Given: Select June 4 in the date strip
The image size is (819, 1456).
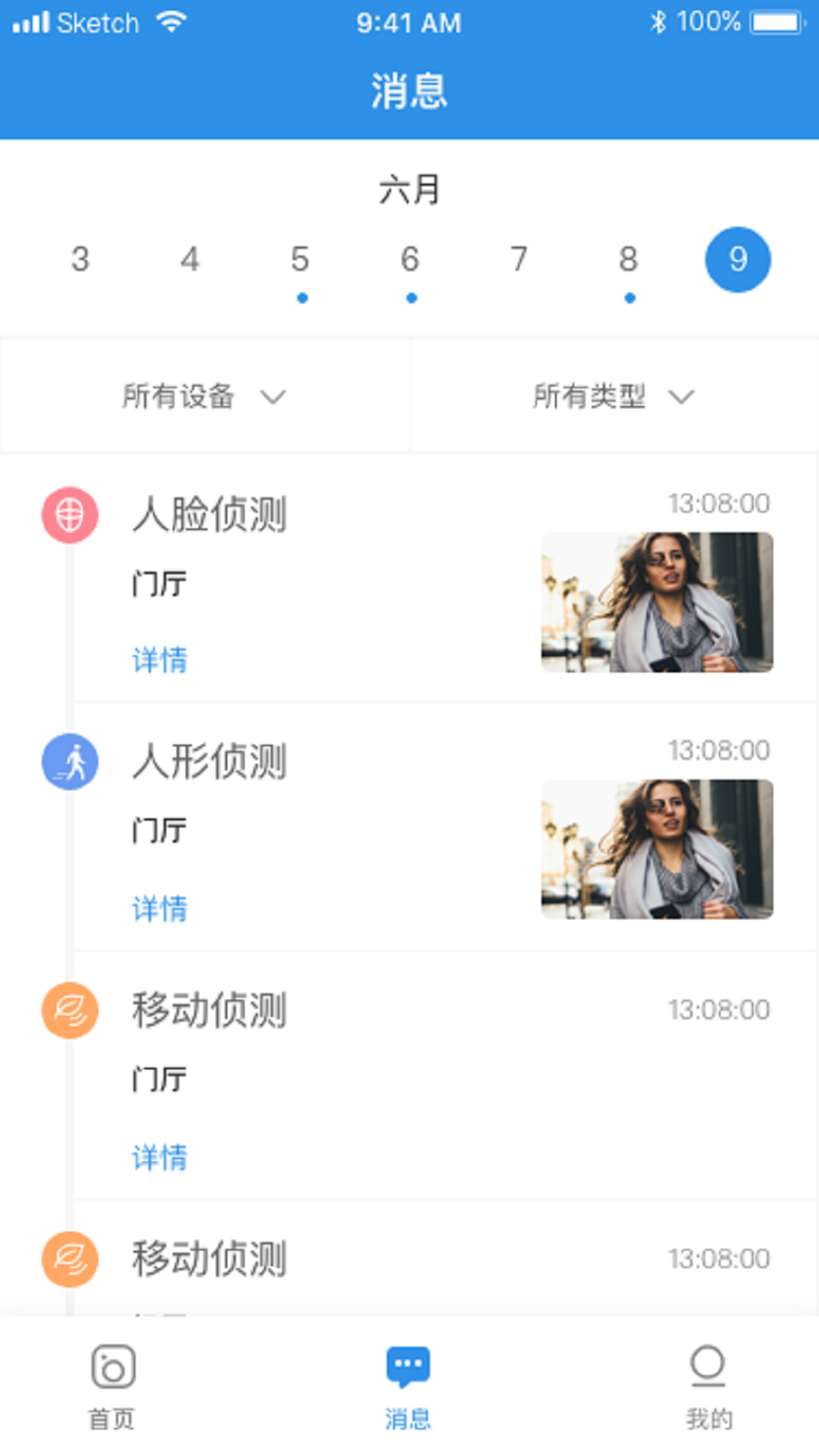Looking at the screenshot, I should tap(190, 259).
